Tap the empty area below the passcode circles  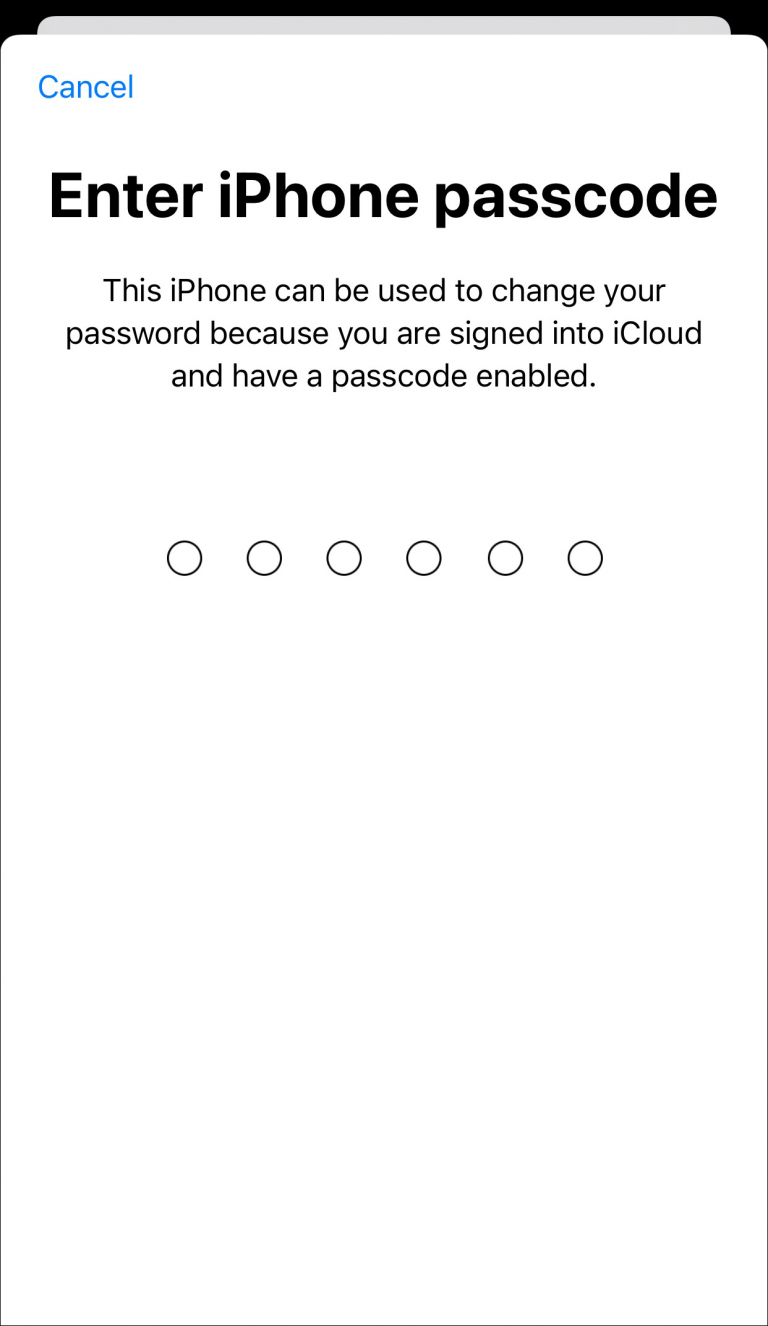click(x=384, y=800)
